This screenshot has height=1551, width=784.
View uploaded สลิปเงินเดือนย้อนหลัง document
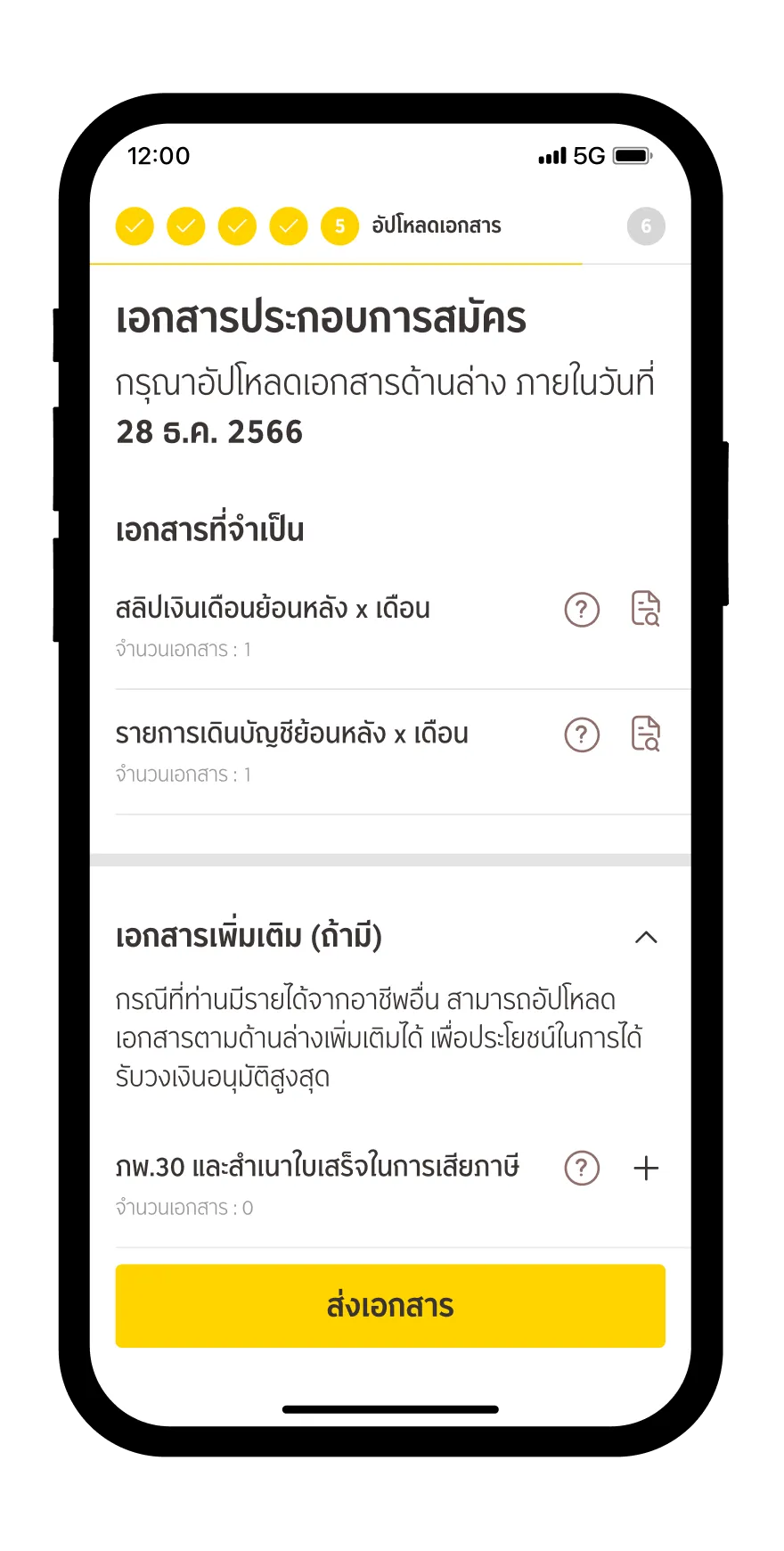coord(646,609)
